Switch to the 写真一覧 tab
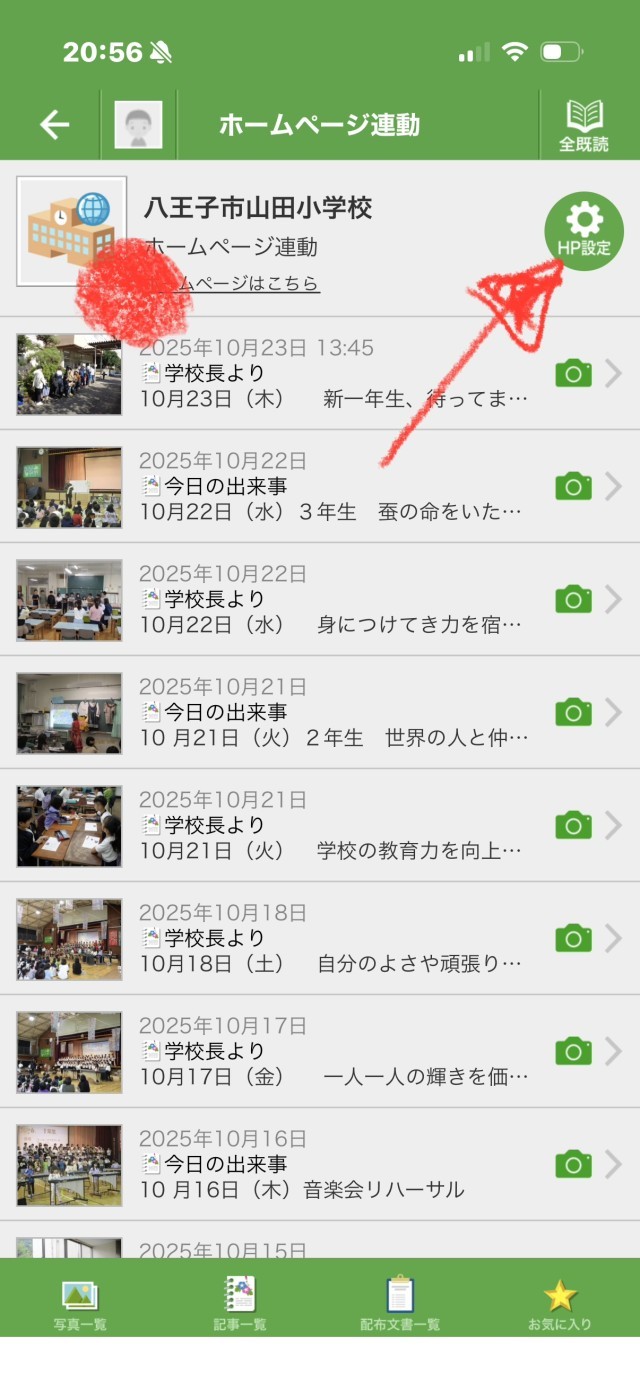640x1391 pixels. (80, 1303)
